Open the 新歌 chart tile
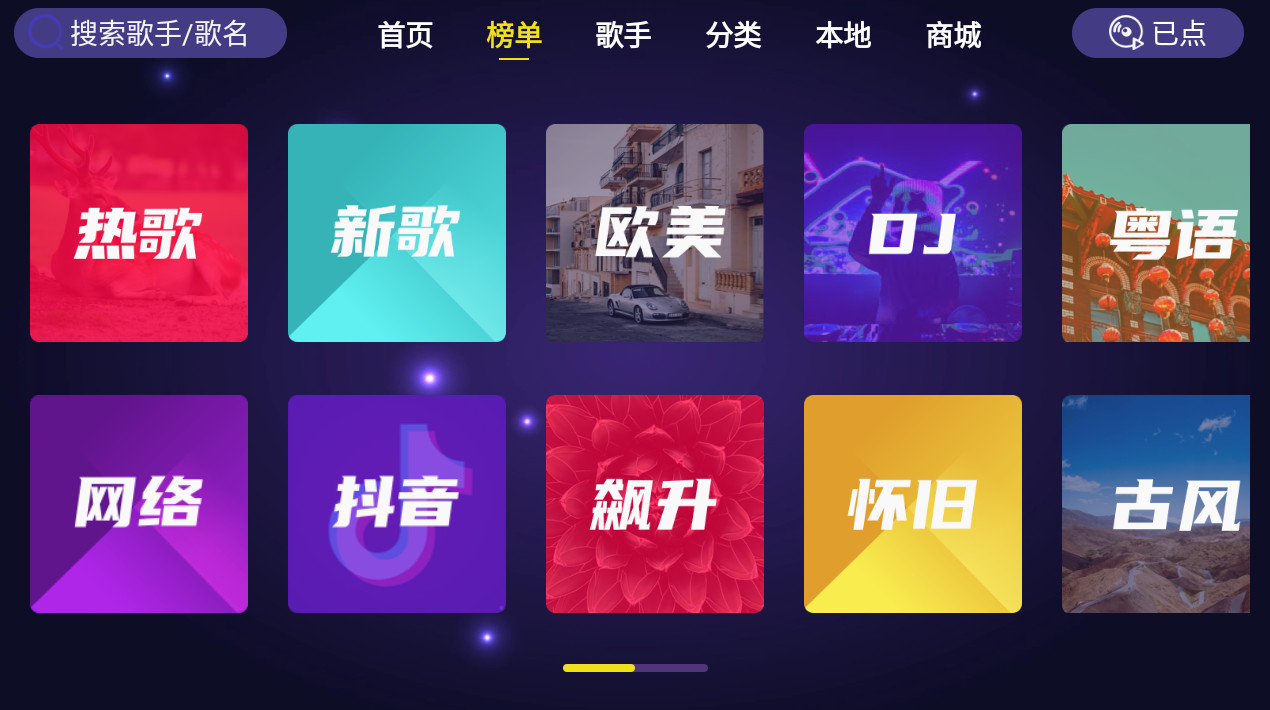Image resolution: width=1270 pixels, height=710 pixels. (397, 233)
